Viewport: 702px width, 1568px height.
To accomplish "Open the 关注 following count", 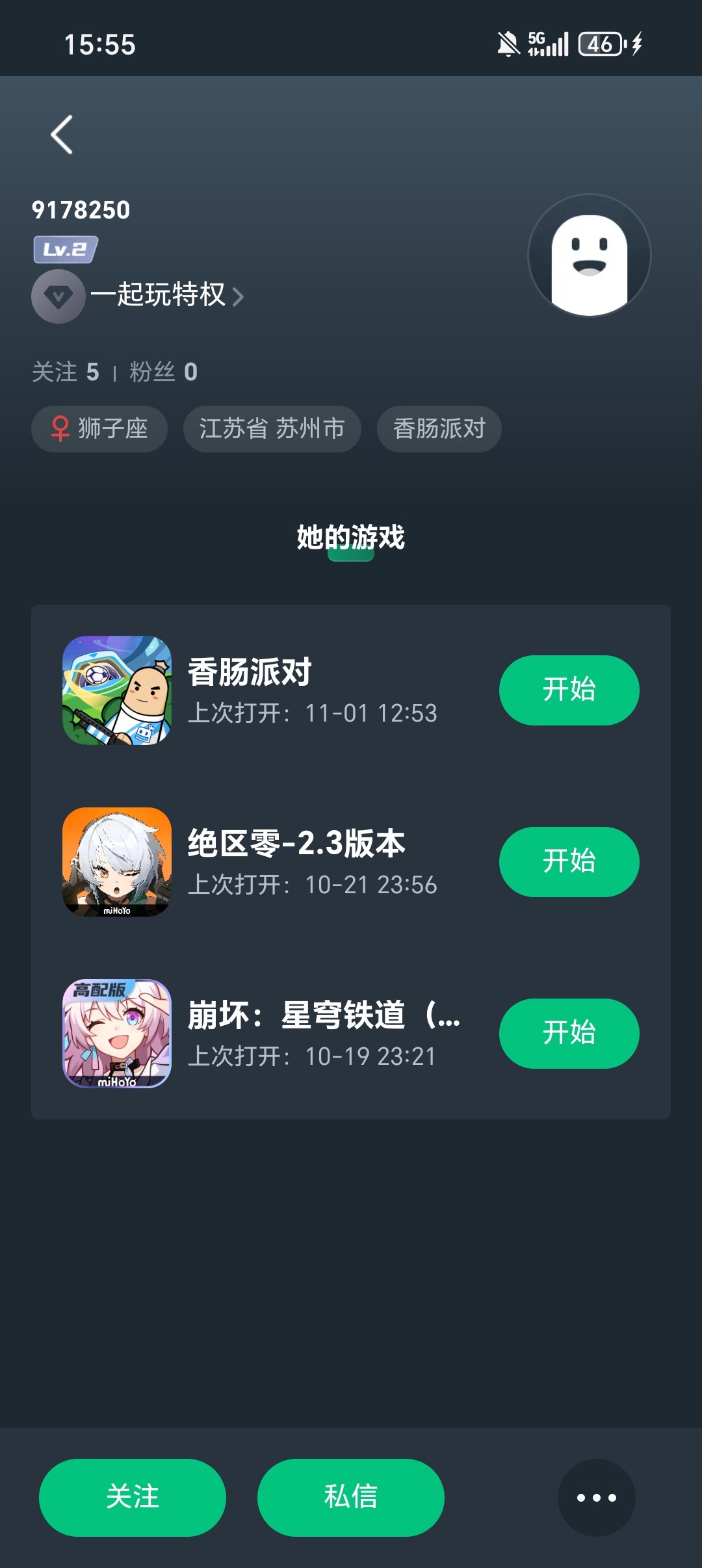I will click(x=66, y=372).
